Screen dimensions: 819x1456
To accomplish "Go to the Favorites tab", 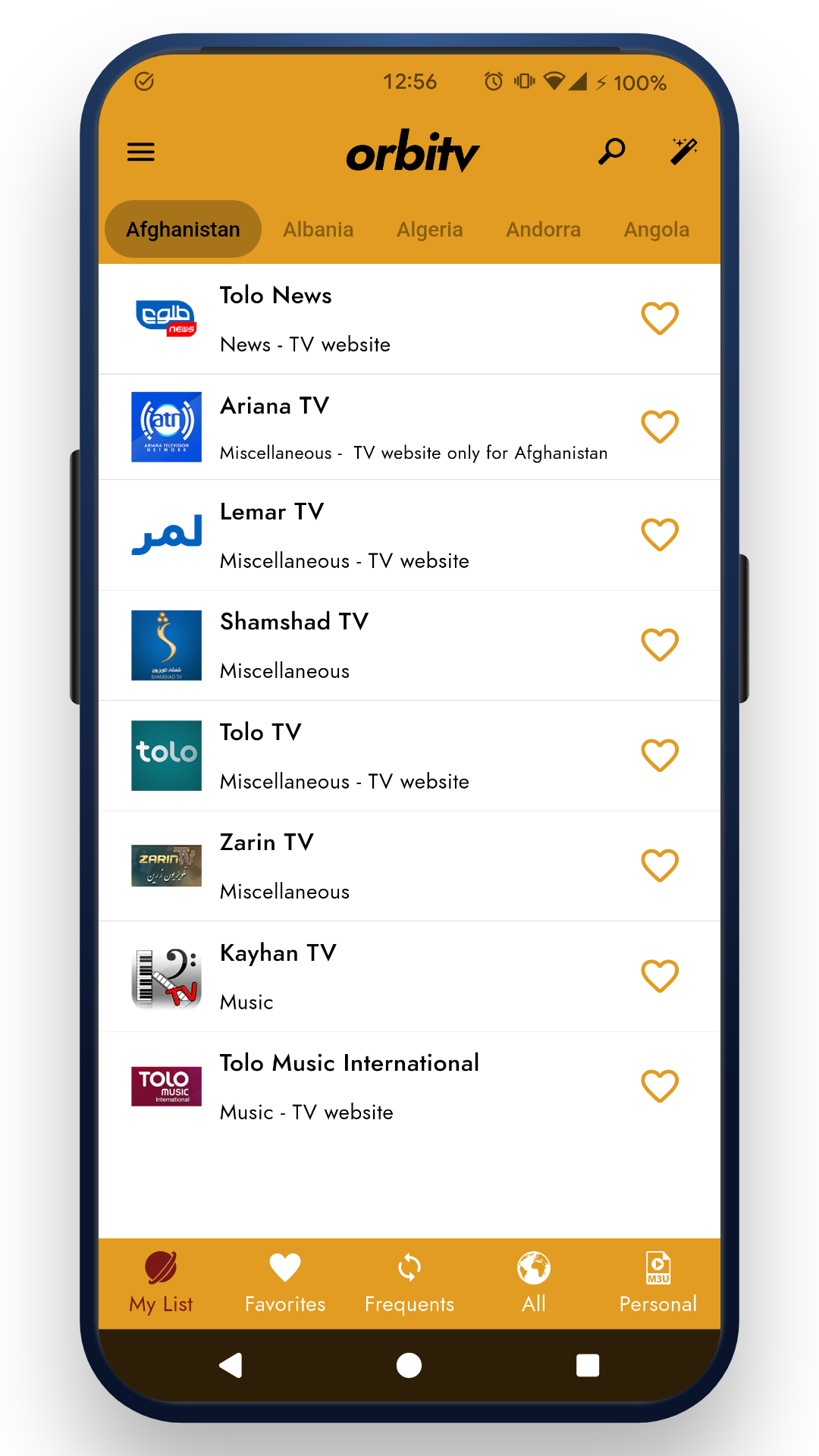I will (x=285, y=1283).
